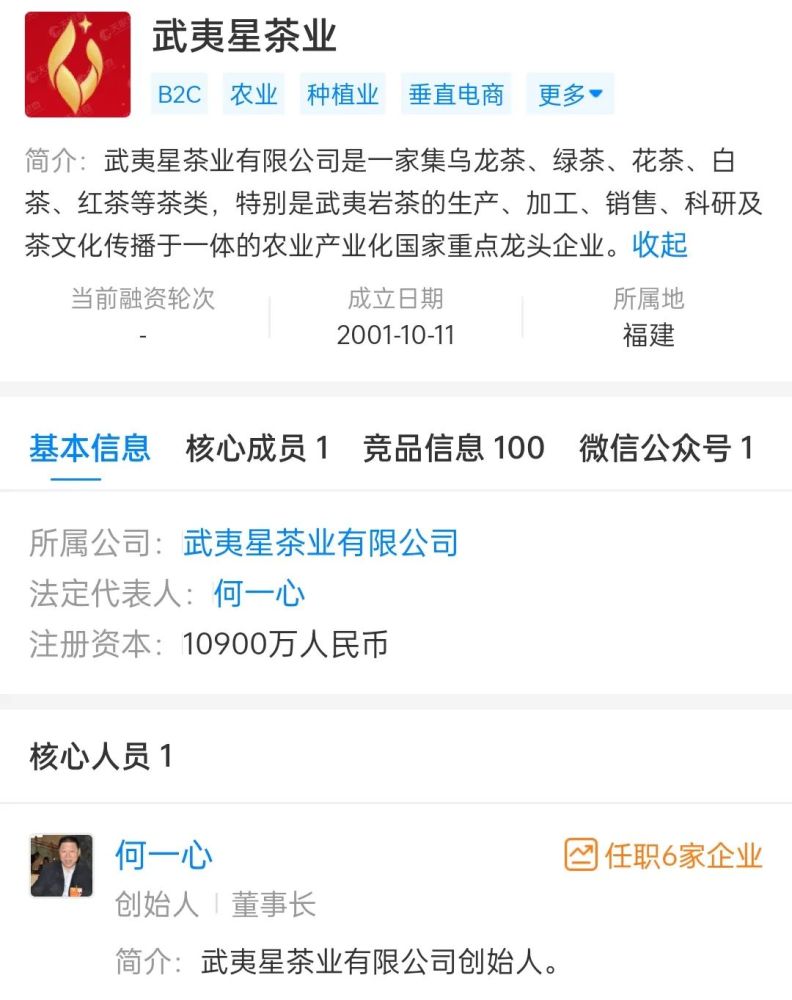Viewport: 792px width, 1000px height.
Task: Open the 竞品信息 100 tab
Action: click(453, 449)
